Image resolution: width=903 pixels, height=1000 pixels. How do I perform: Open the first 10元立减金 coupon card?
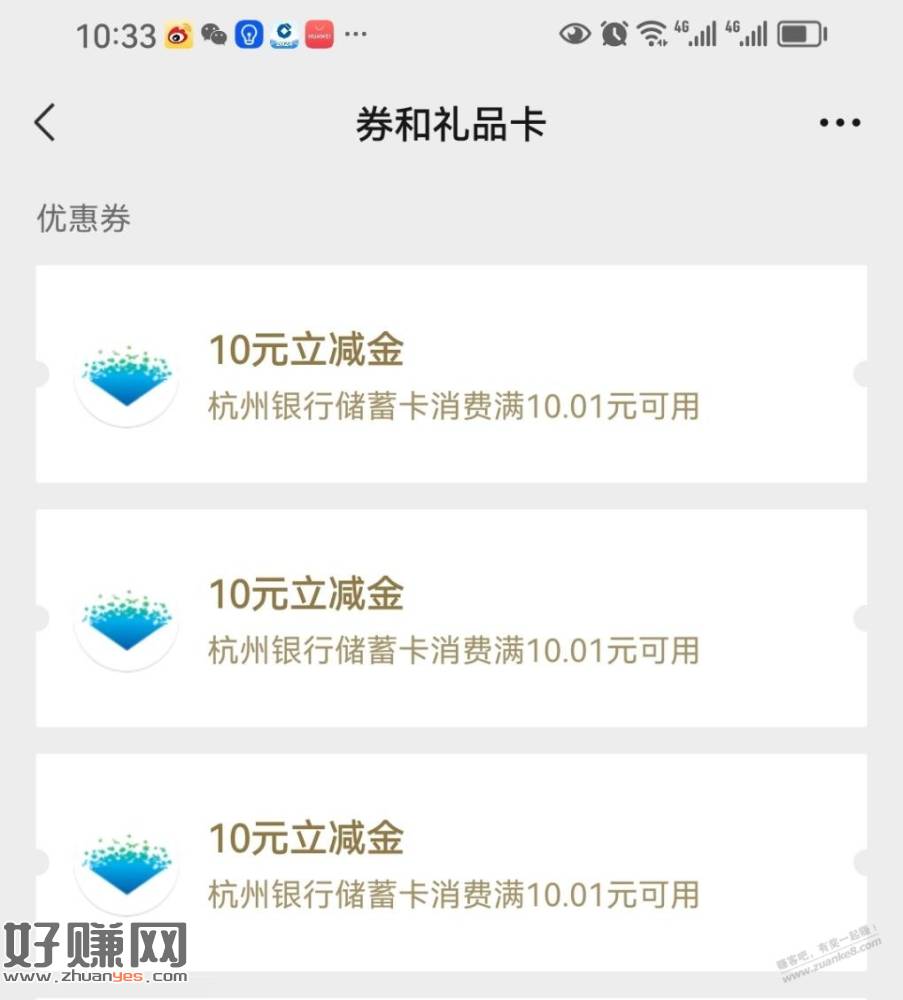pos(451,374)
